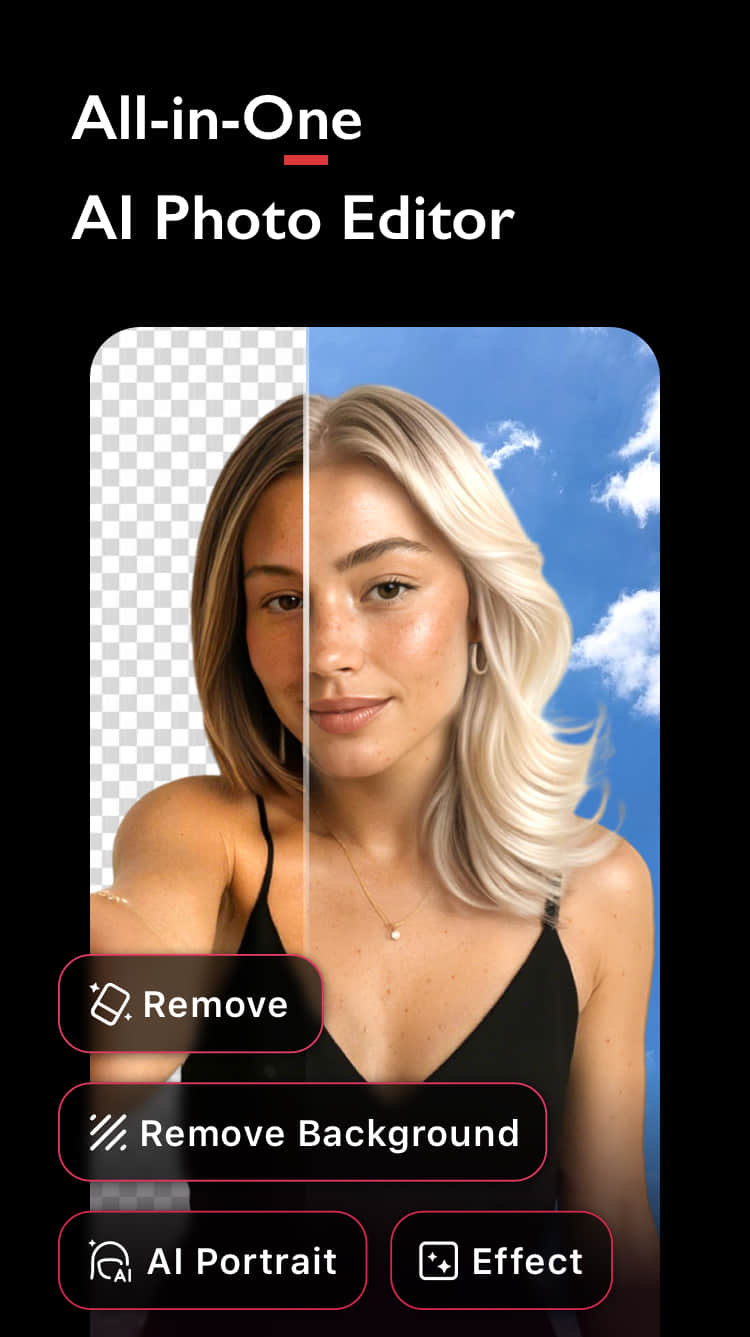750x1337 pixels.
Task: Click the AI Photo Editor title
Action: coord(291,220)
